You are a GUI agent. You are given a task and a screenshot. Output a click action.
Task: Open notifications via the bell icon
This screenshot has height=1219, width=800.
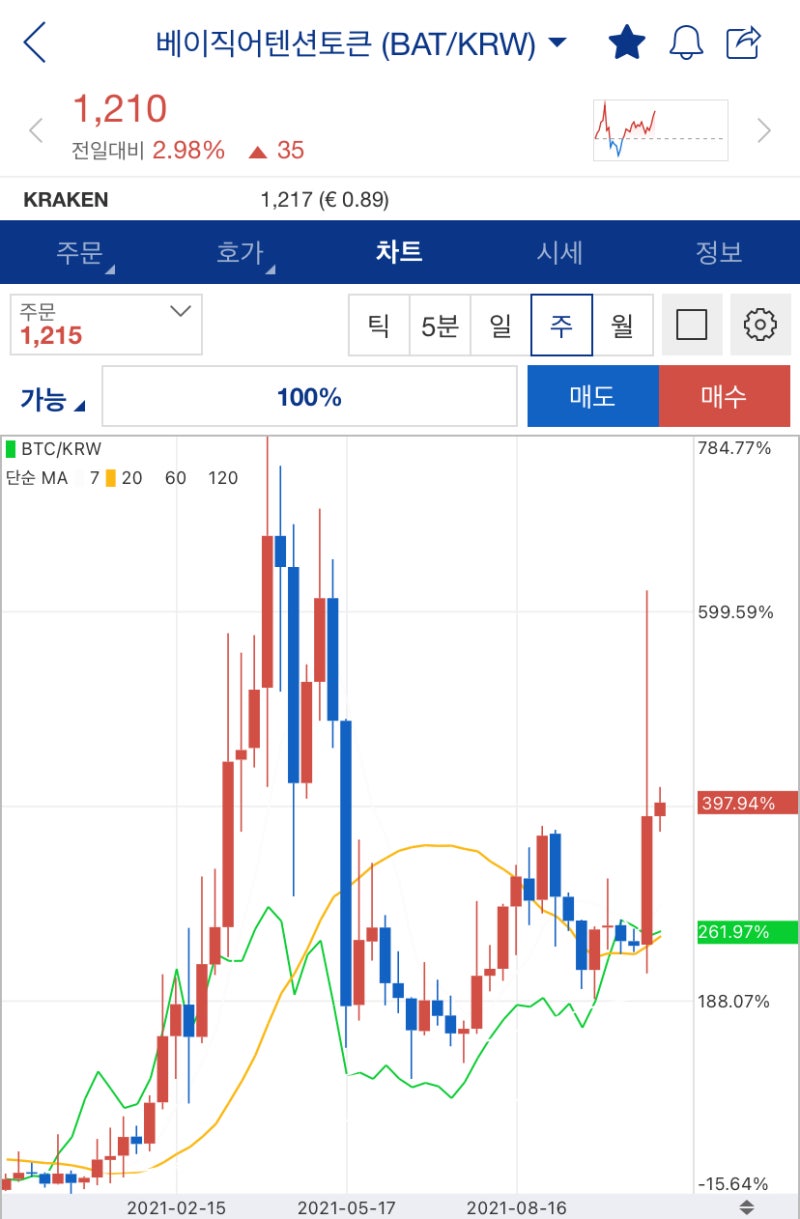[x=687, y=42]
